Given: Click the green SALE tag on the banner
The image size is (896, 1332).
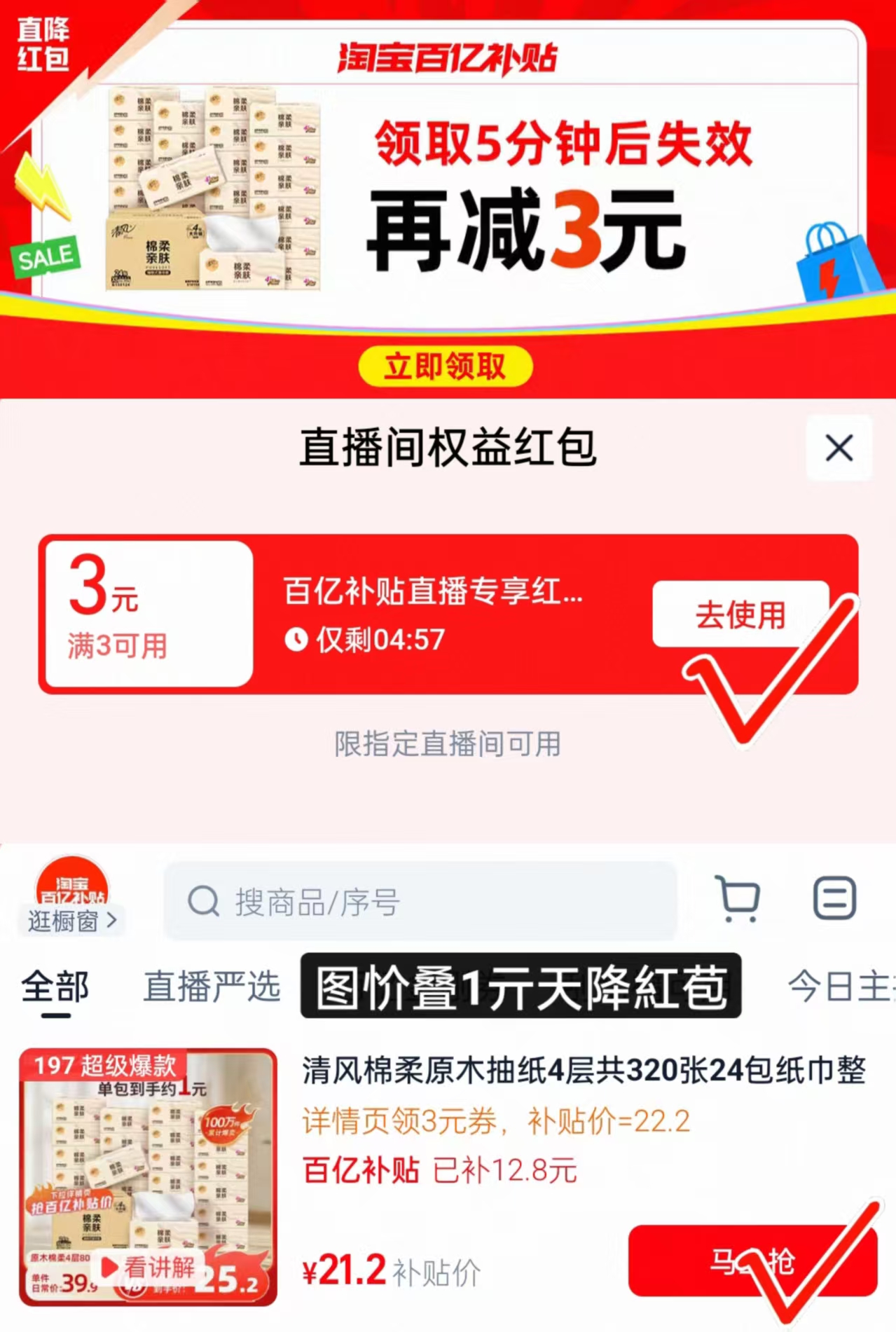Looking at the screenshot, I should click(45, 255).
